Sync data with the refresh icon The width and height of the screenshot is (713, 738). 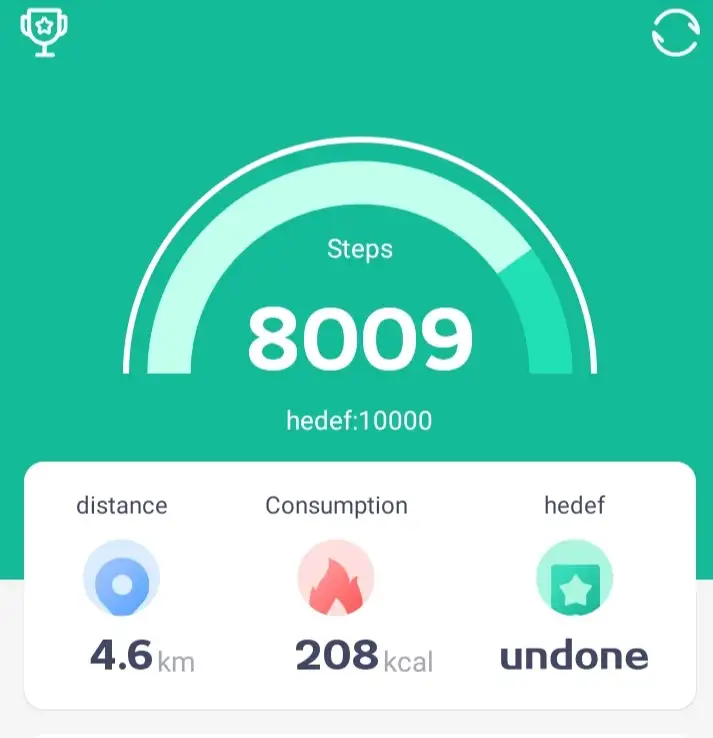coord(674,31)
